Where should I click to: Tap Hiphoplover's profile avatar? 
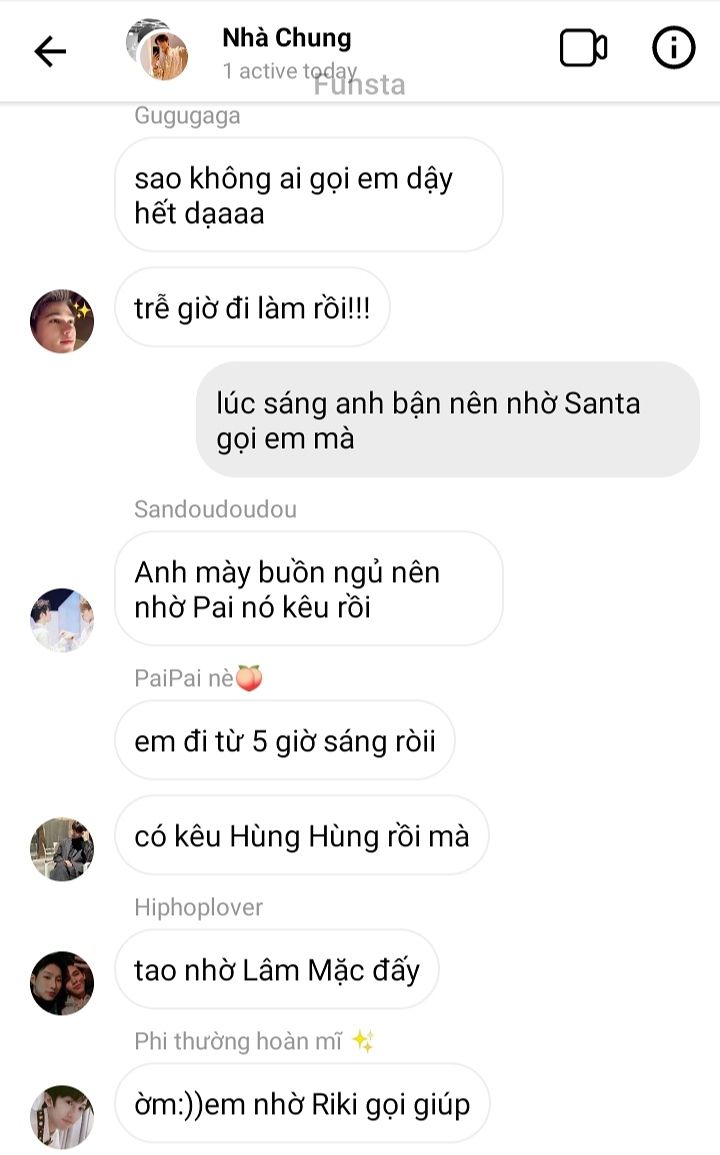pos(62,983)
